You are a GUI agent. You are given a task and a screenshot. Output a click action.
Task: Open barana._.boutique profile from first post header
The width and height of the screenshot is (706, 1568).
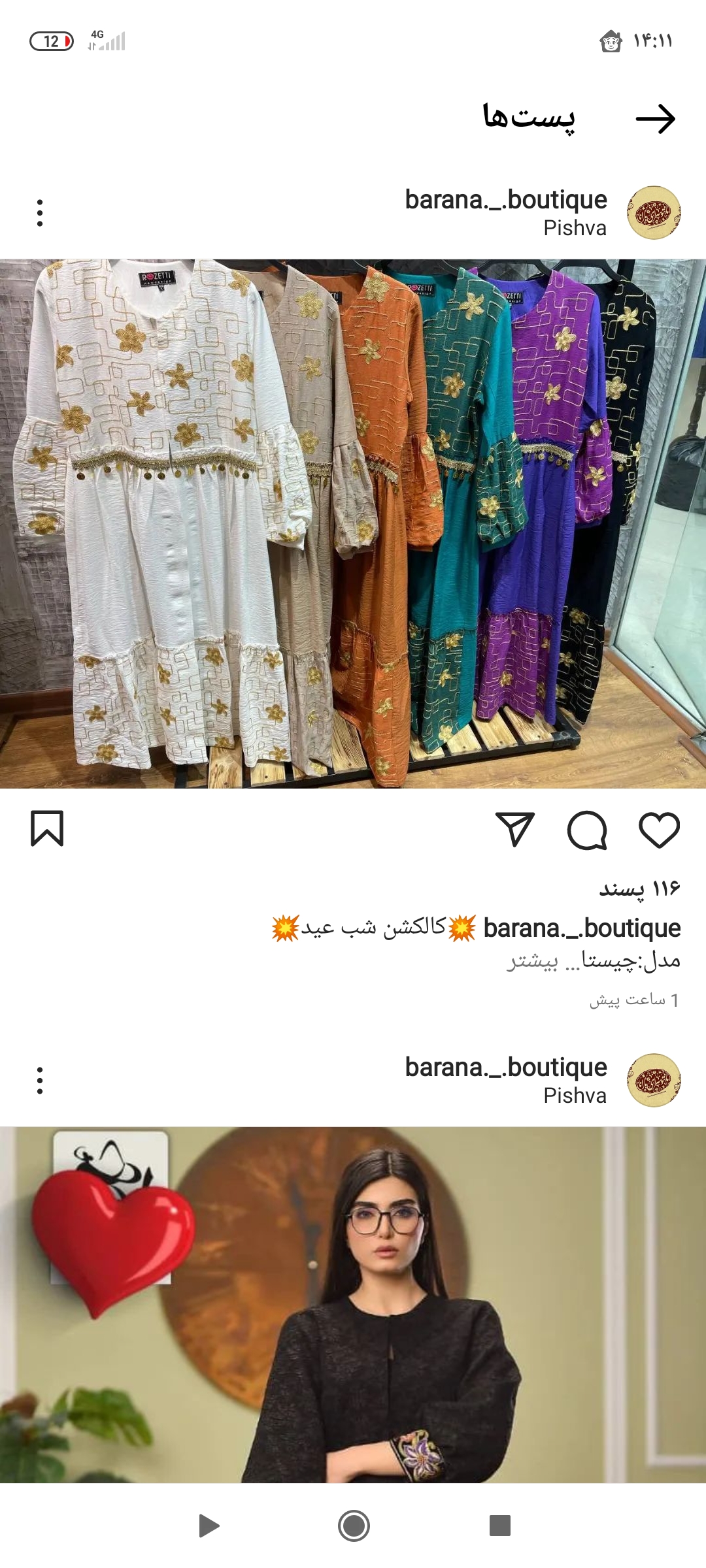505,200
